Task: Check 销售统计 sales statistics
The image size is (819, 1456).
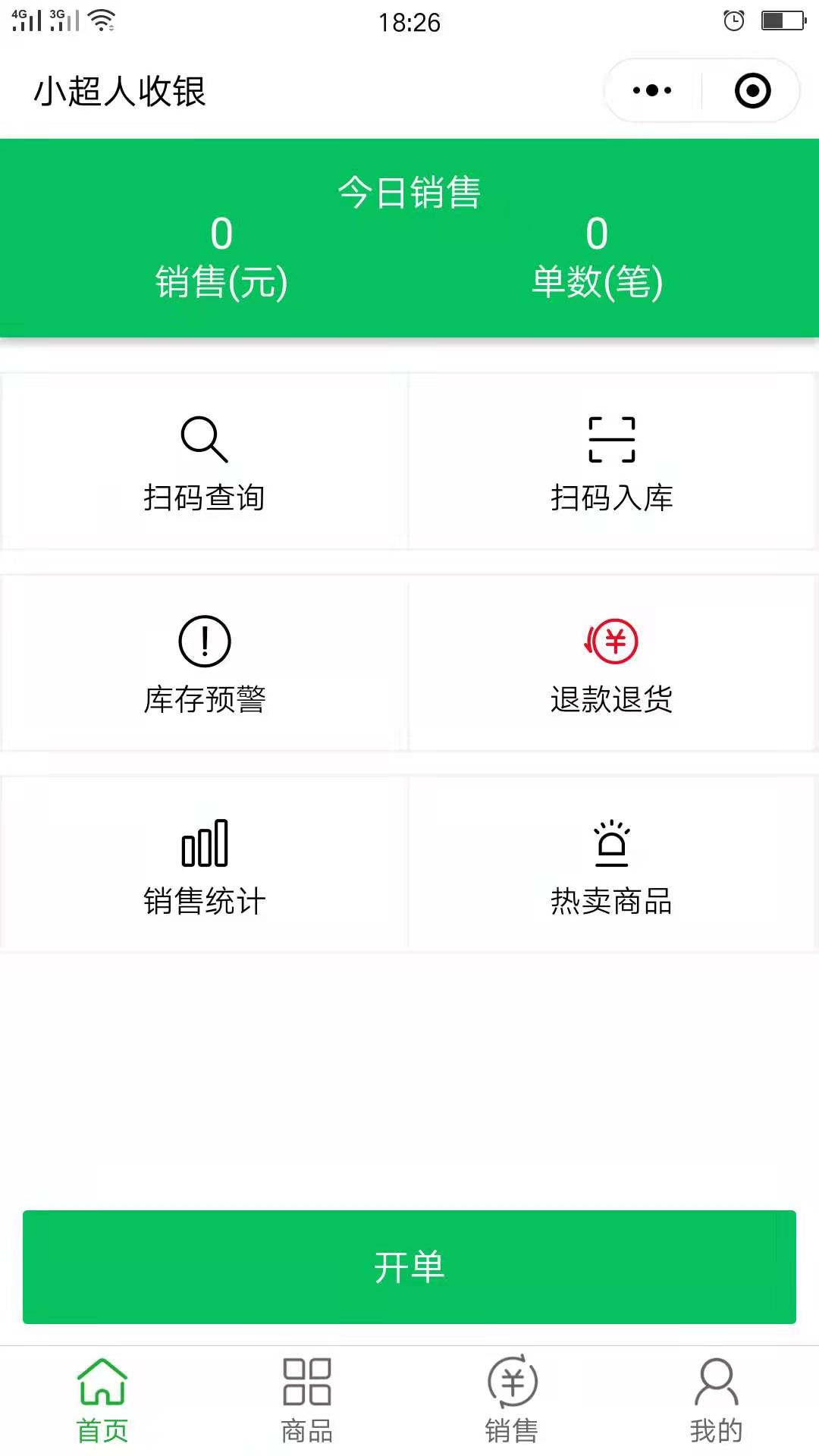Action: [205, 865]
